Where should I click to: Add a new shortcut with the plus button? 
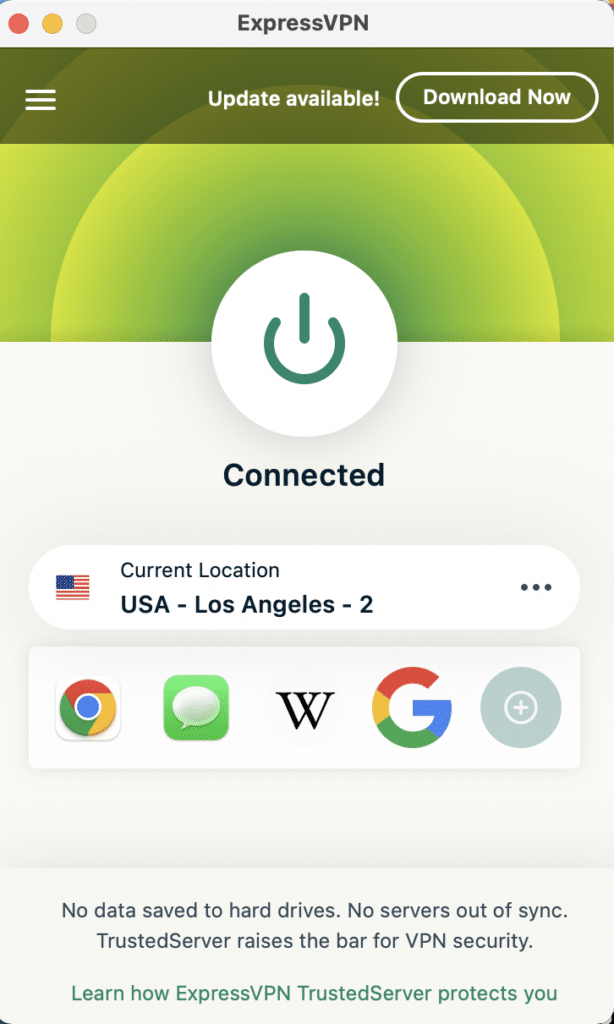point(520,708)
